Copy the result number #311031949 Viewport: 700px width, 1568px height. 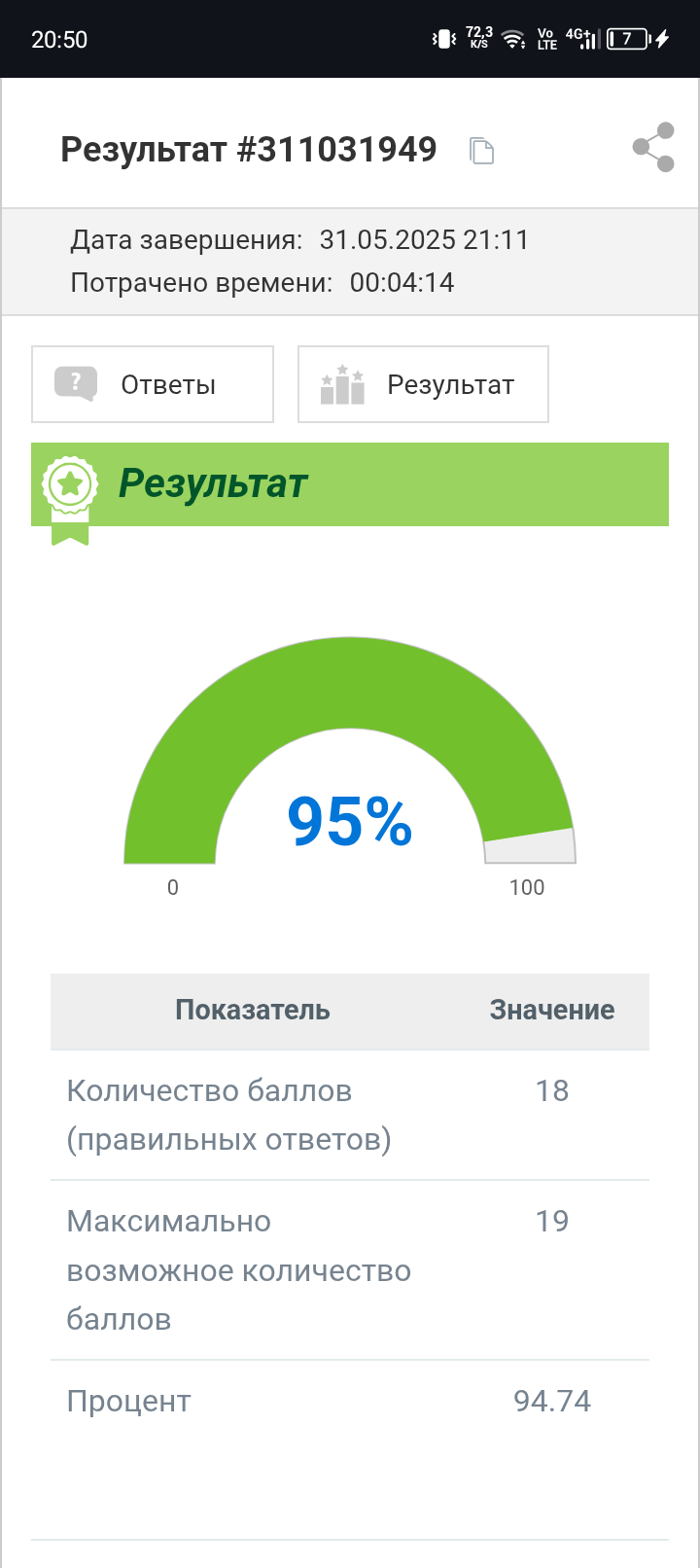481,151
